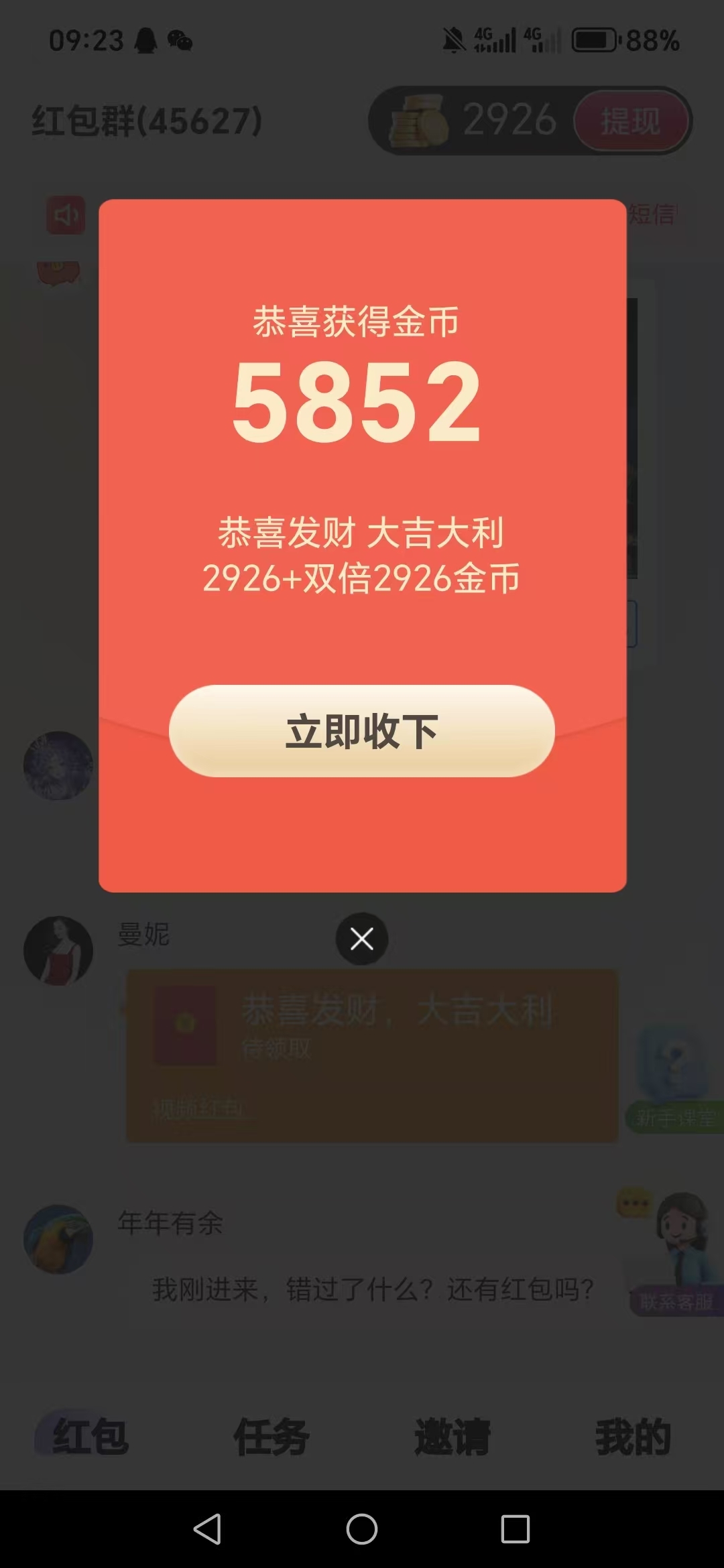
Task: Open the 短信 link in the announcement bar
Action: point(654,214)
